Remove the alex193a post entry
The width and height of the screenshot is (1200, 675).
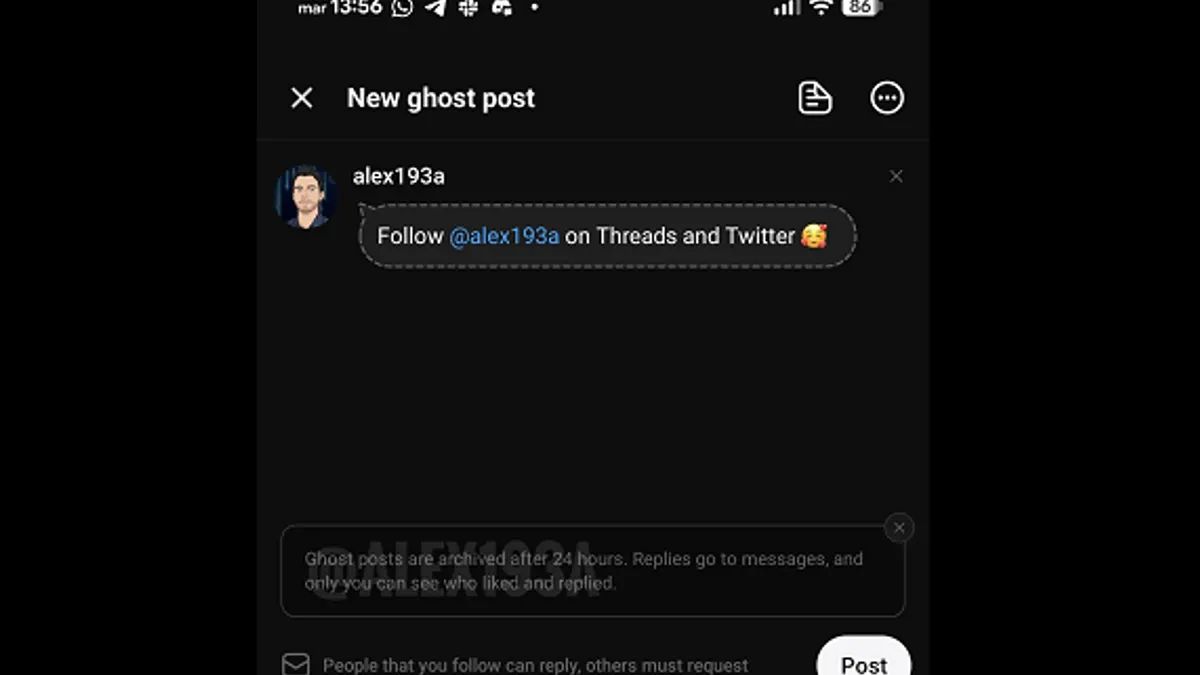(x=896, y=176)
